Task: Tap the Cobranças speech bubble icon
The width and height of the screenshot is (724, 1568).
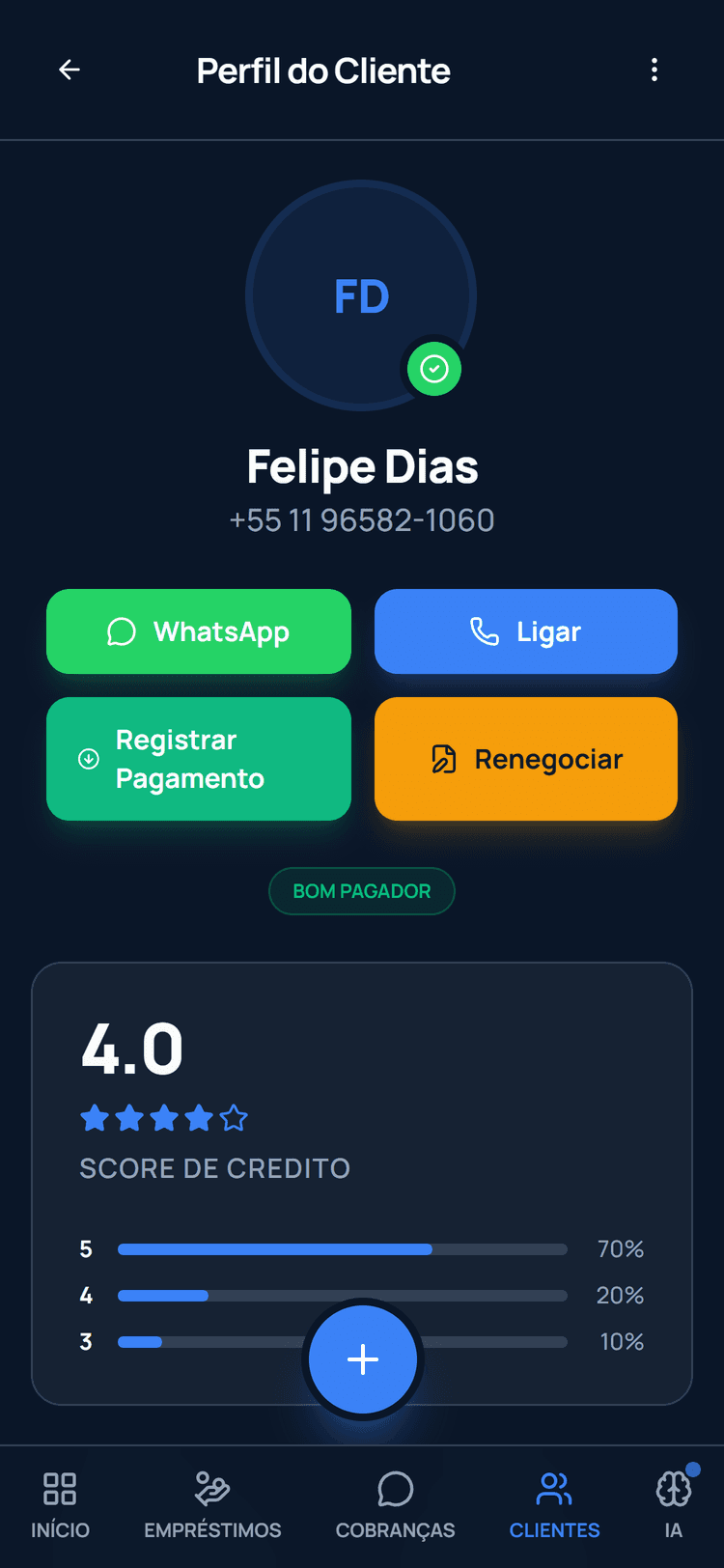Action: (396, 1490)
